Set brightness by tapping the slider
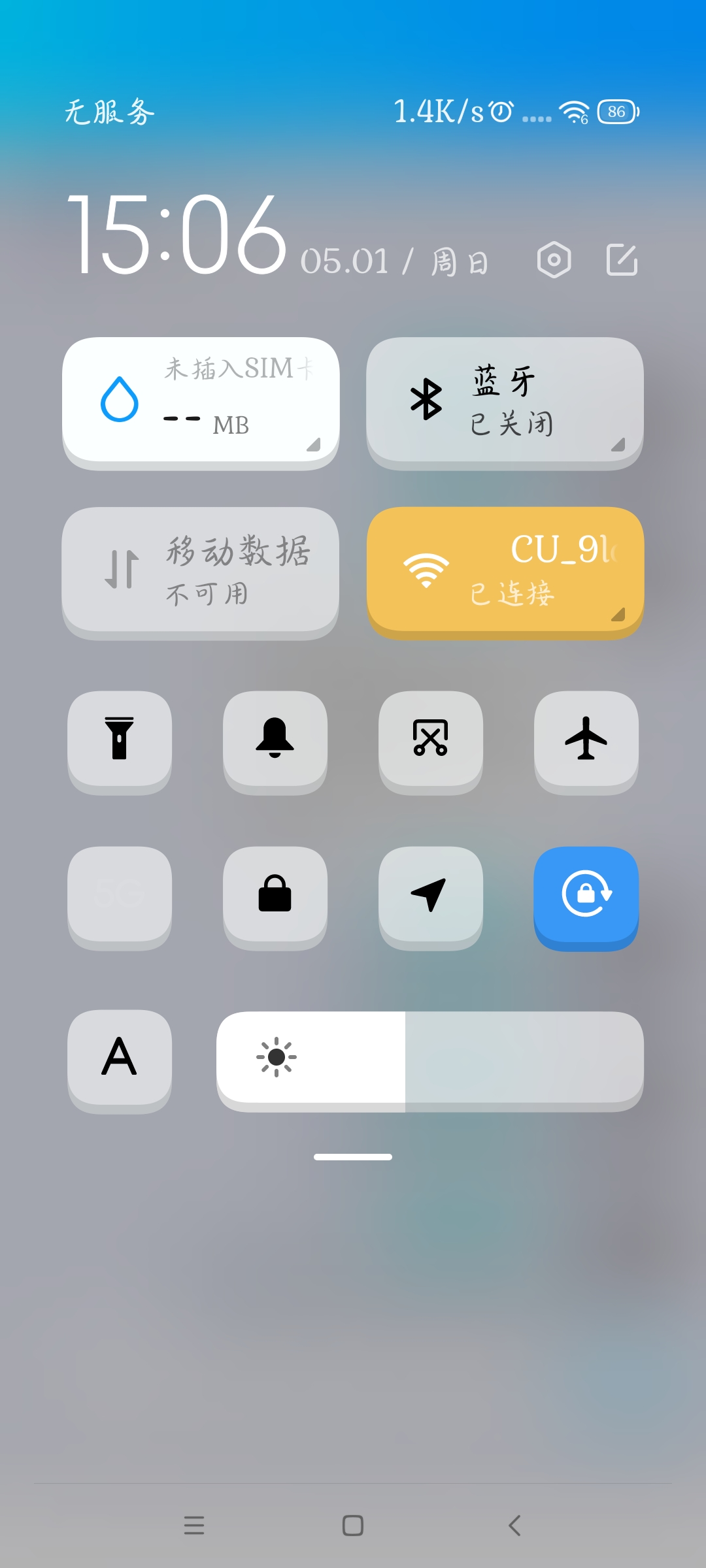This screenshot has width=706, height=1568. point(430,1057)
